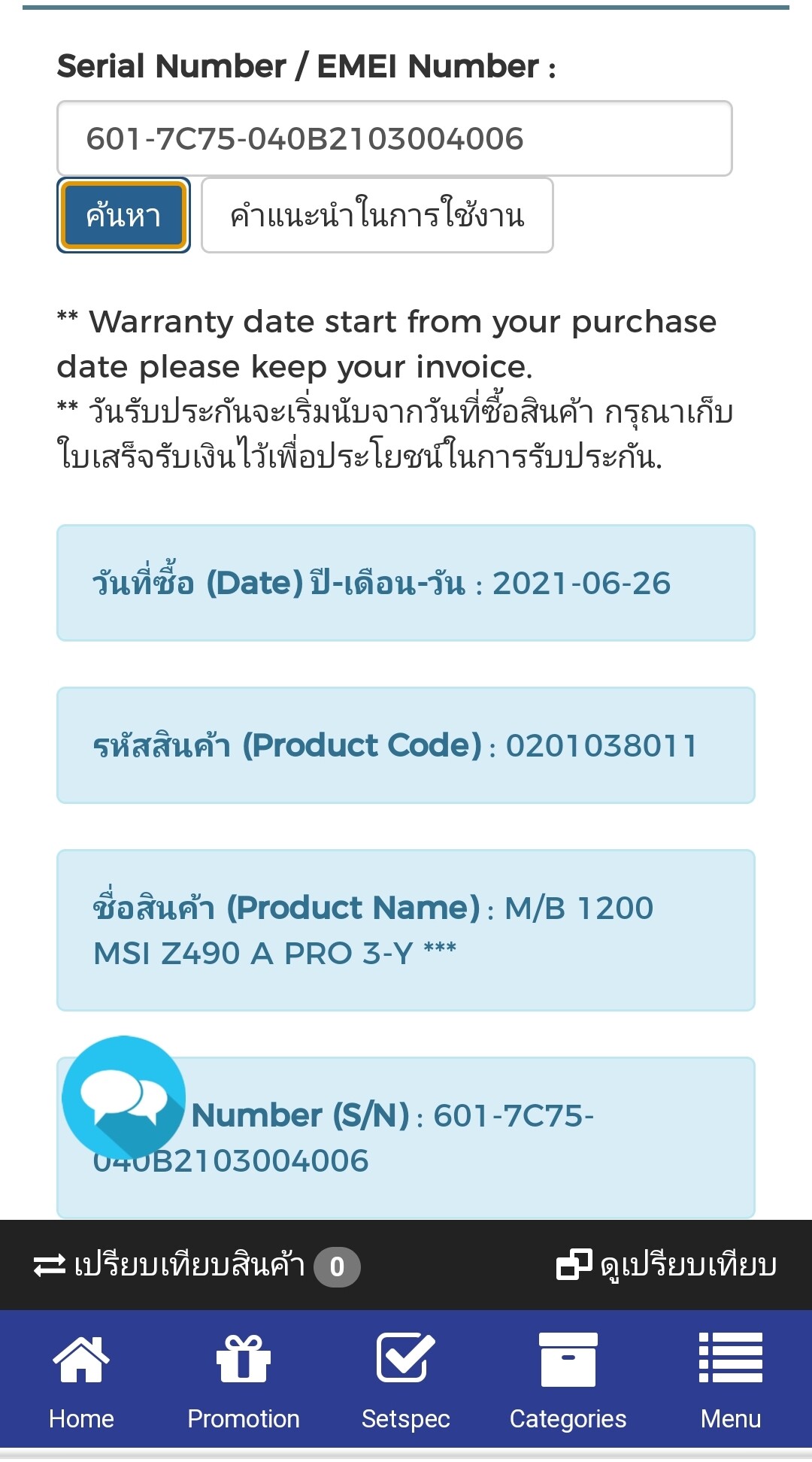Open คำแนะนำในการใช้งาน usage guide

377,216
